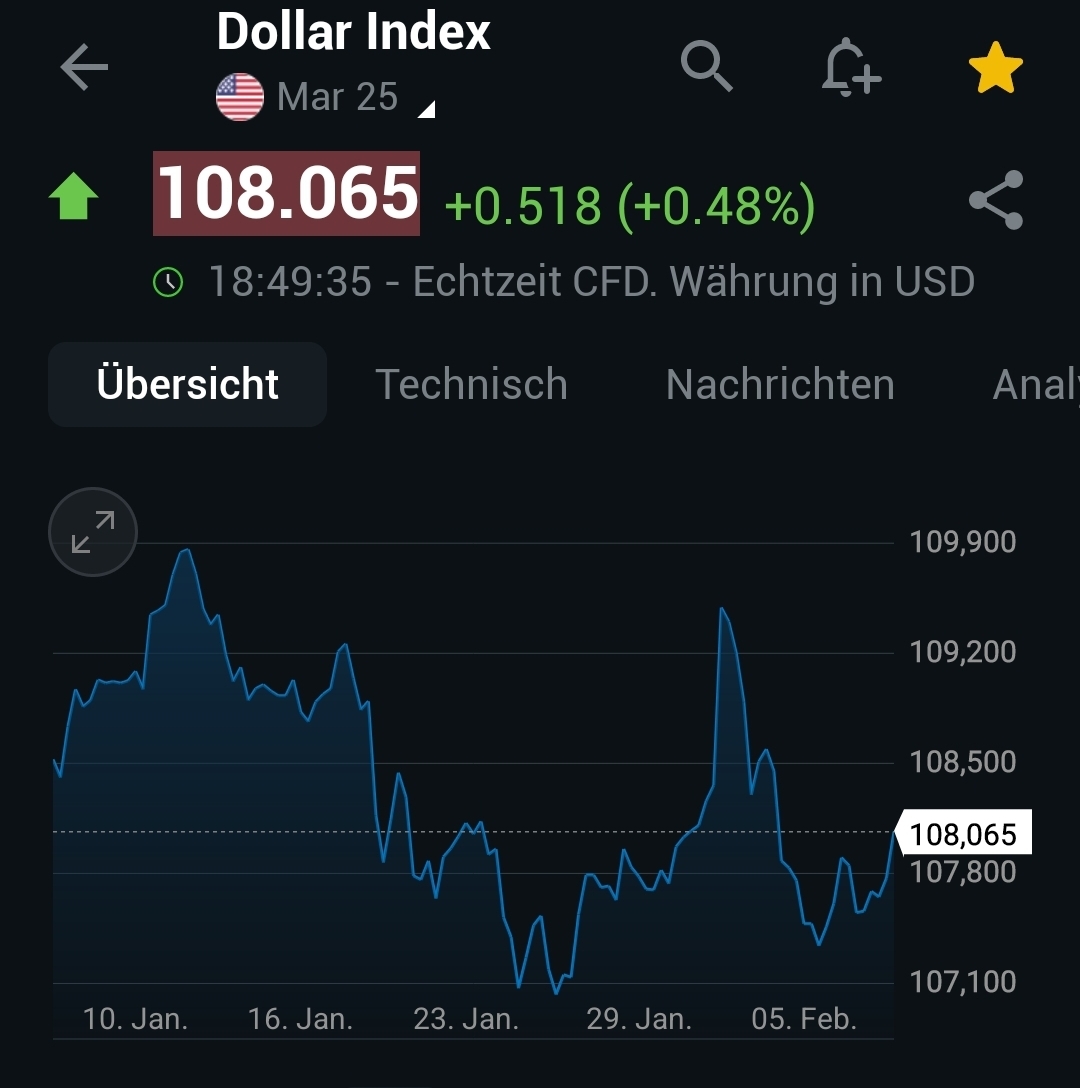Click the US flag icon
Screen dimensions: 1080x1088
pyautogui.click(x=239, y=96)
